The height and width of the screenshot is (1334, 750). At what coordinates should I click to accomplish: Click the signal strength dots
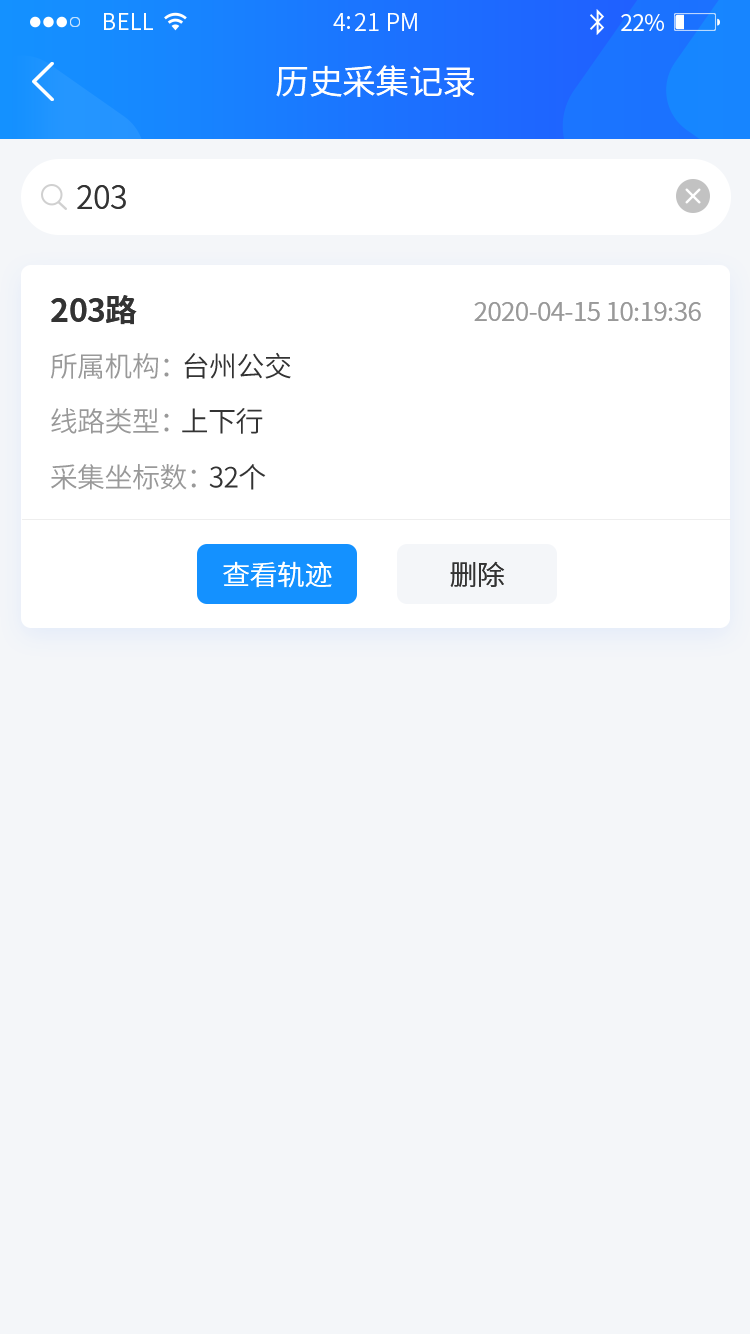pos(55,20)
